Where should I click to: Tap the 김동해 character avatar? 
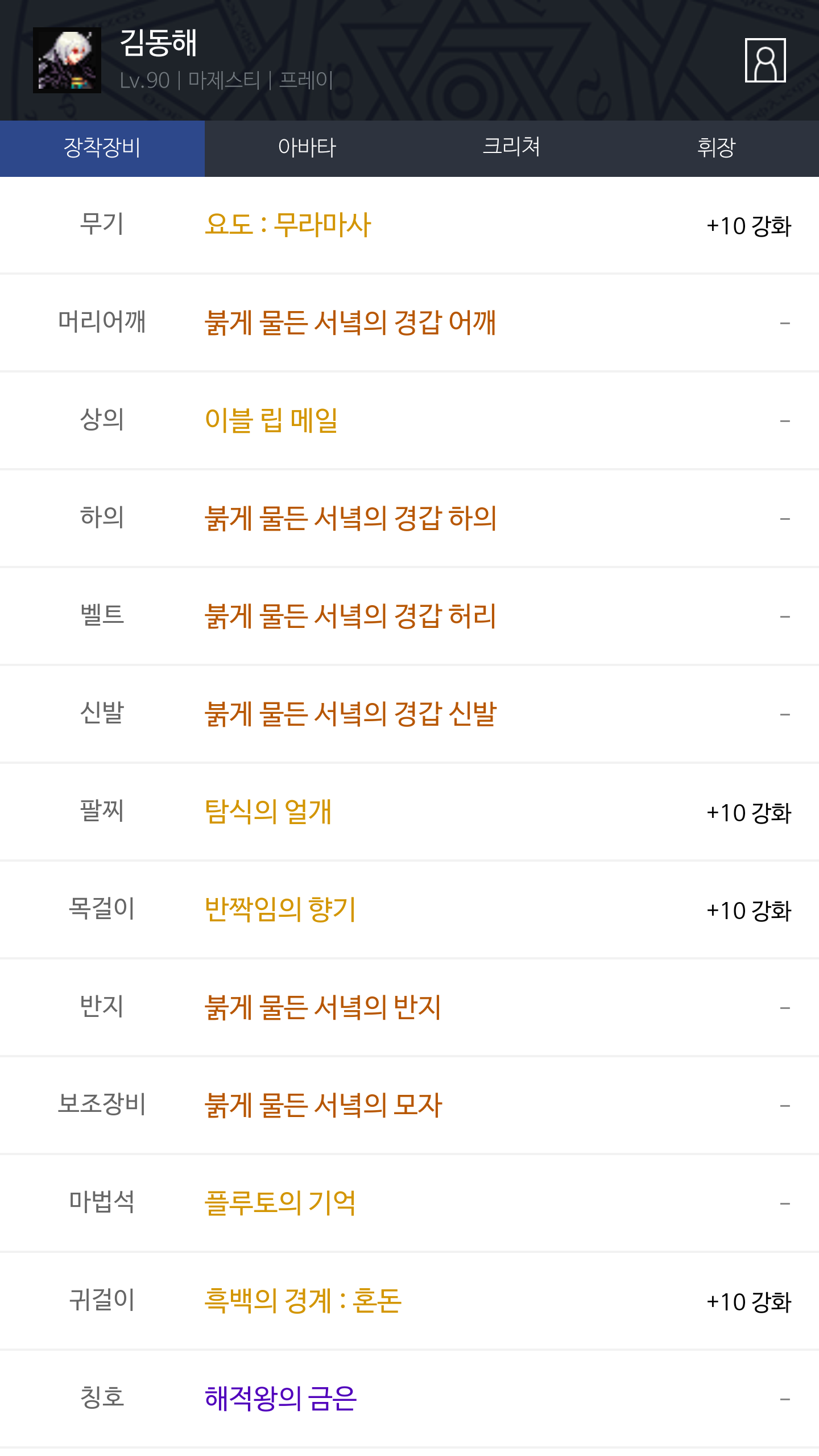coord(67,60)
